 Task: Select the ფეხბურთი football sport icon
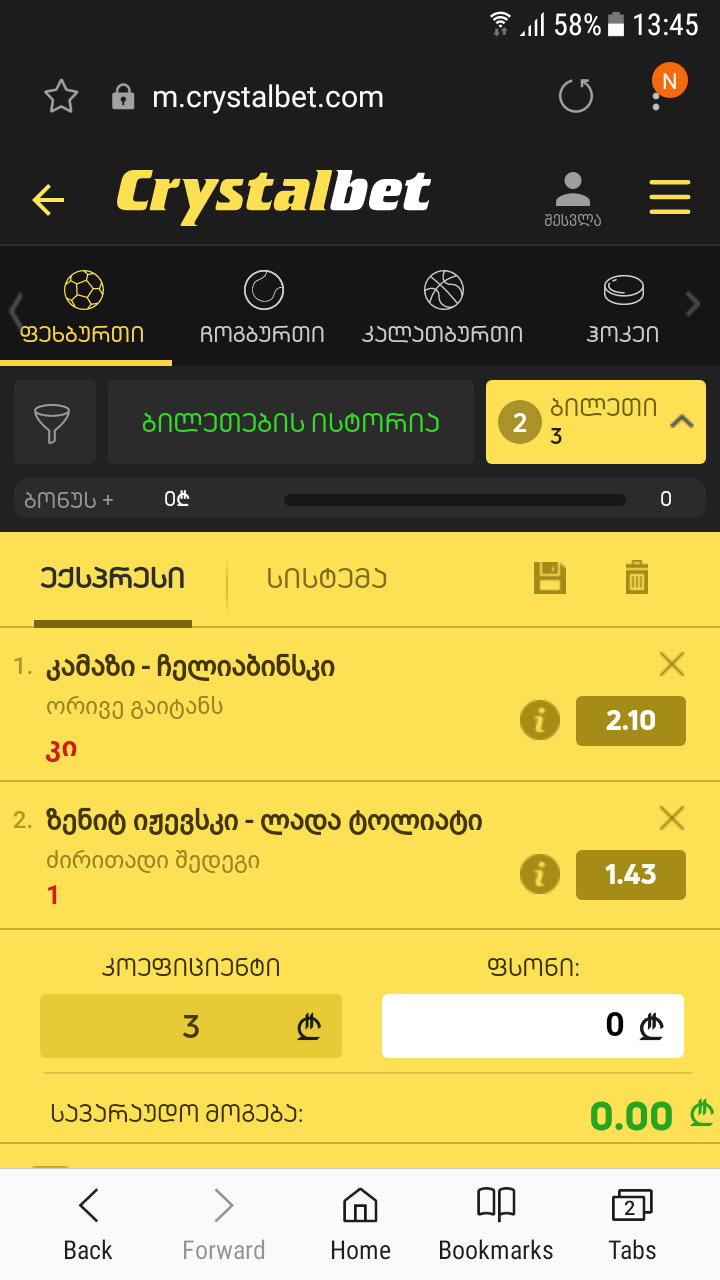coord(84,290)
